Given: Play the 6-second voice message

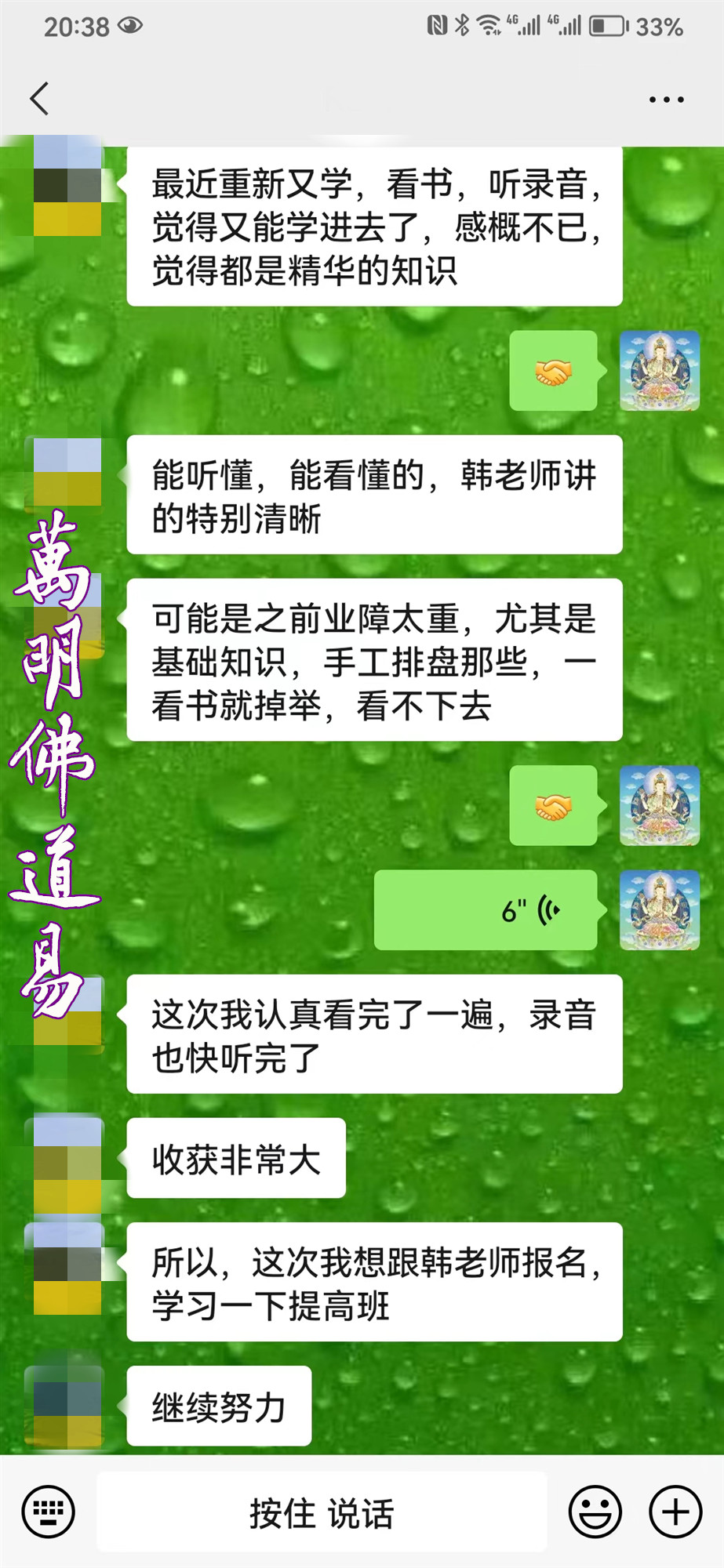Looking at the screenshot, I should pyautogui.click(x=486, y=910).
